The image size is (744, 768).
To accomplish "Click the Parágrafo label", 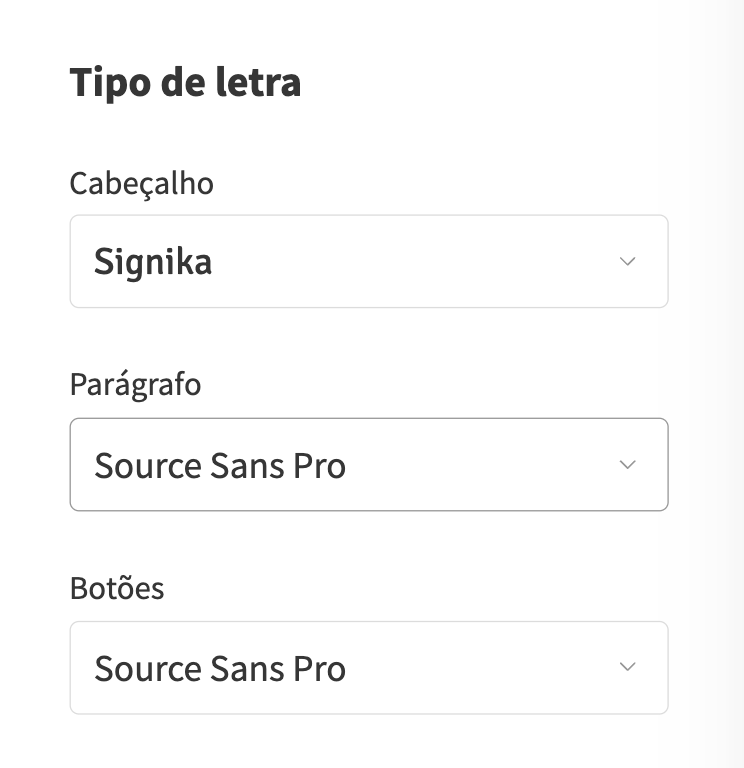I will click(x=135, y=384).
